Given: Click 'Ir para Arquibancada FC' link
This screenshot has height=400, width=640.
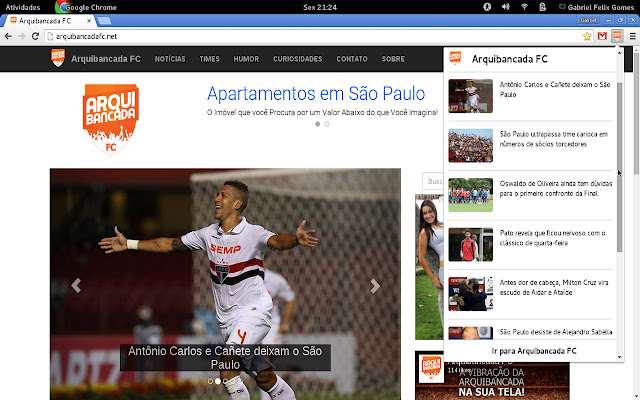Looking at the screenshot, I should point(535,351).
